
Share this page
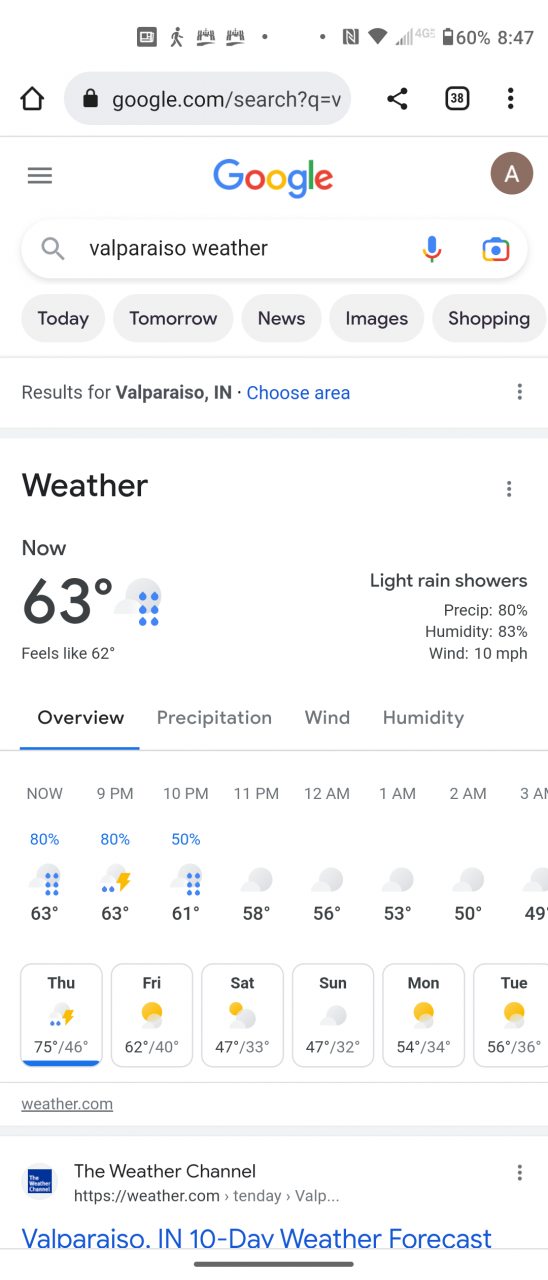(397, 98)
